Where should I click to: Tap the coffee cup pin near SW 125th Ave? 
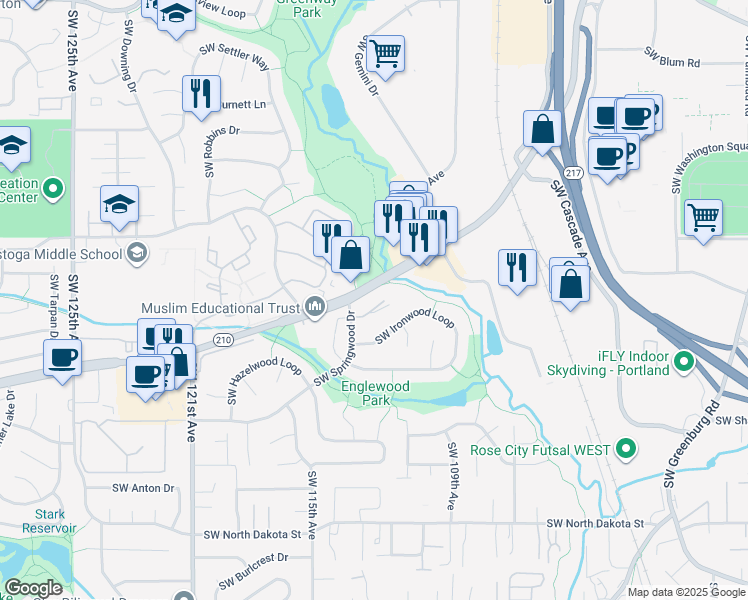(x=62, y=357)
